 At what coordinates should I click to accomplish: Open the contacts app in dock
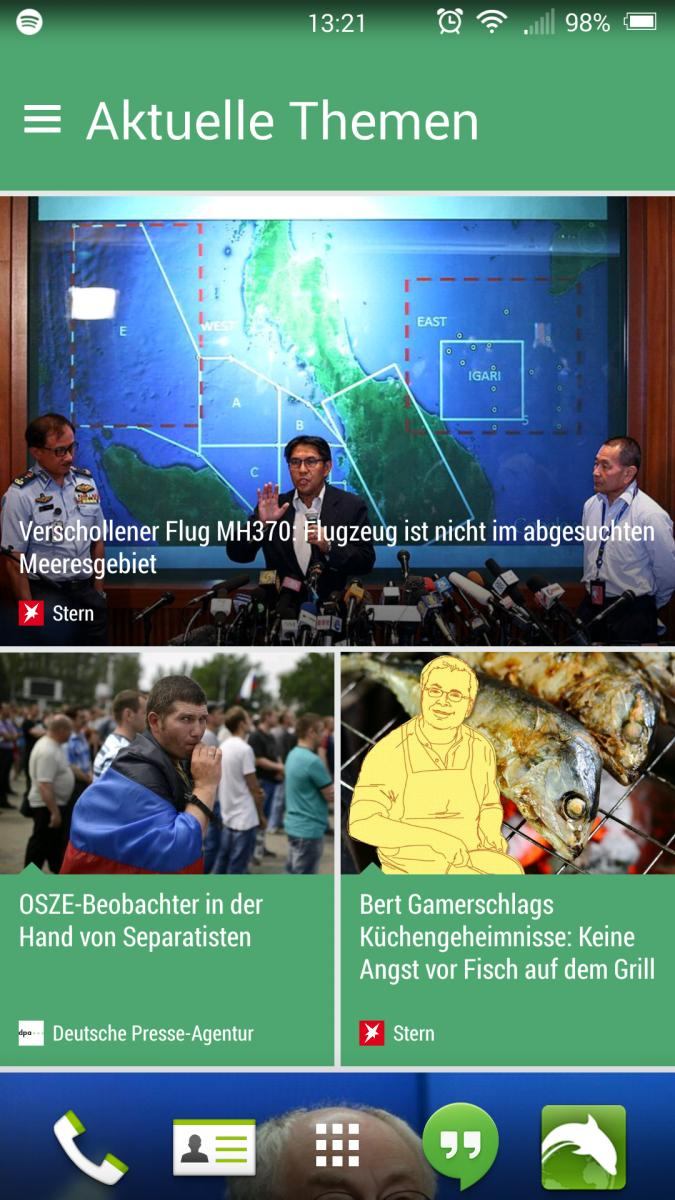point(214,1147)
